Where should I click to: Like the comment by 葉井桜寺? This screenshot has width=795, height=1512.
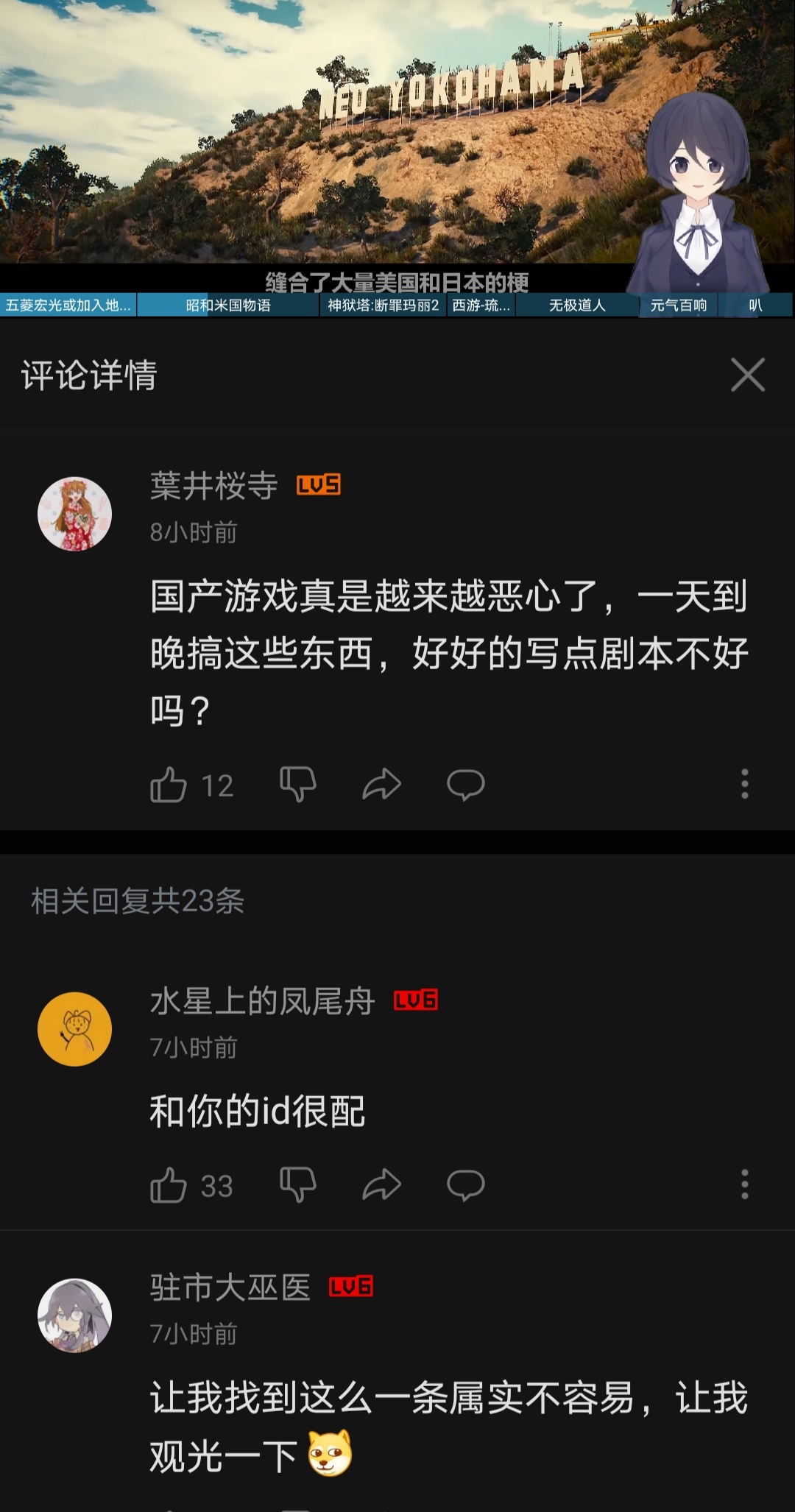pyautogui.click(x=169, y=785)
